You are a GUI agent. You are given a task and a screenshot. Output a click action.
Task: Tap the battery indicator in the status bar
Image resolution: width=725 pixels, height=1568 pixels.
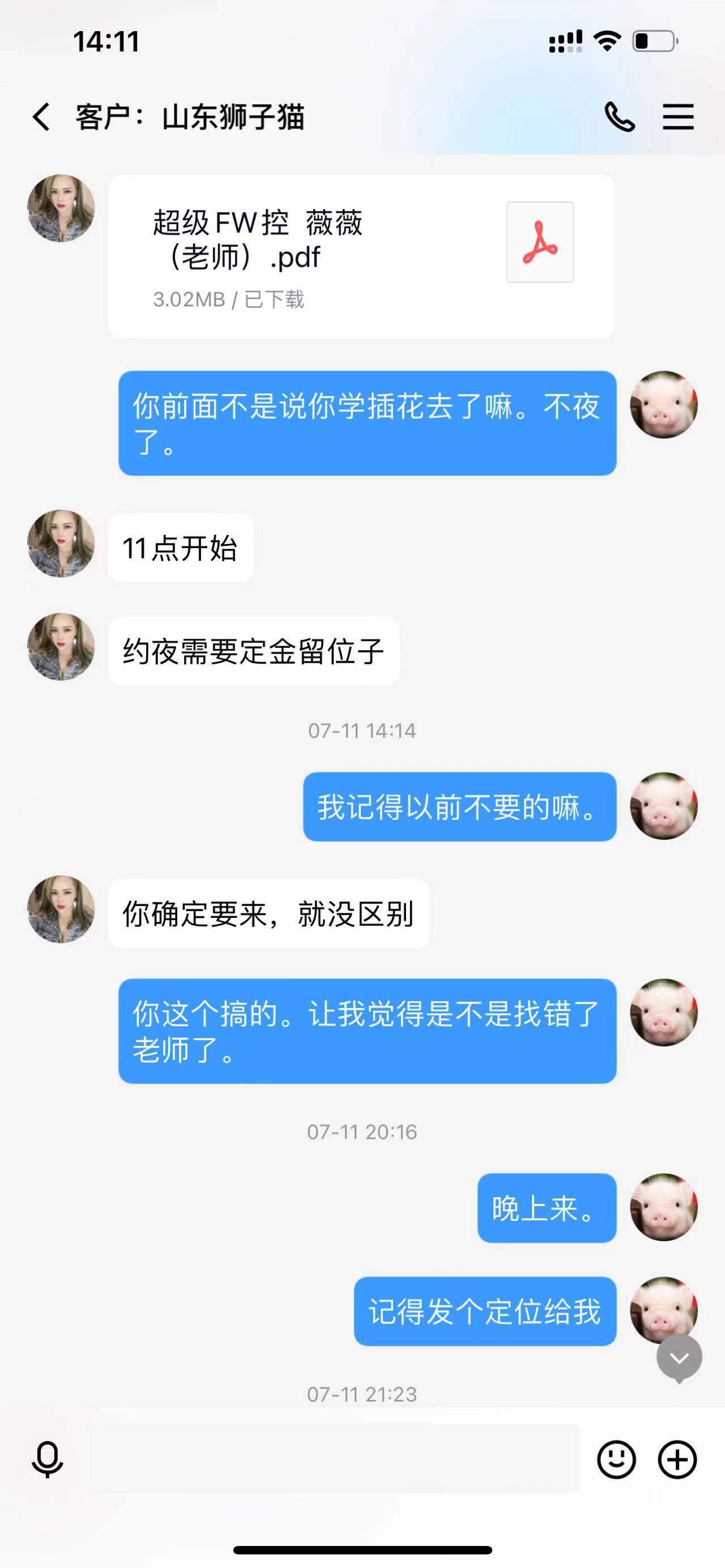click(x=652, y=40)
